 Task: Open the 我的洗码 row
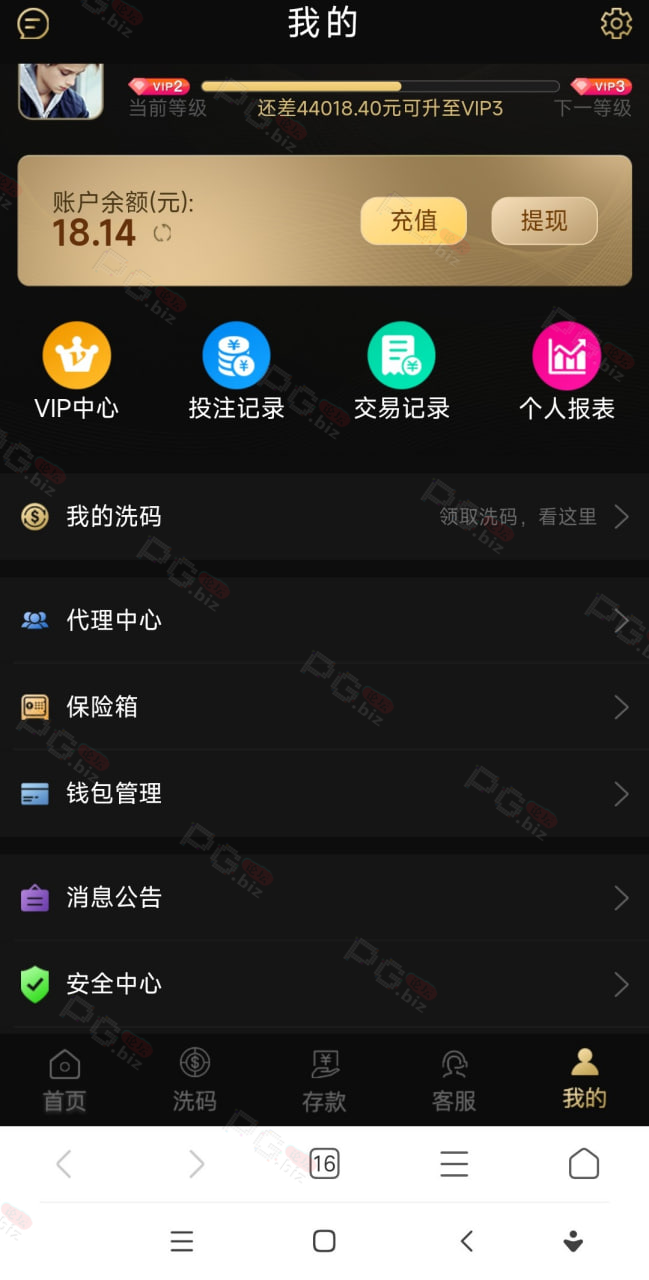tap(324, 517)
